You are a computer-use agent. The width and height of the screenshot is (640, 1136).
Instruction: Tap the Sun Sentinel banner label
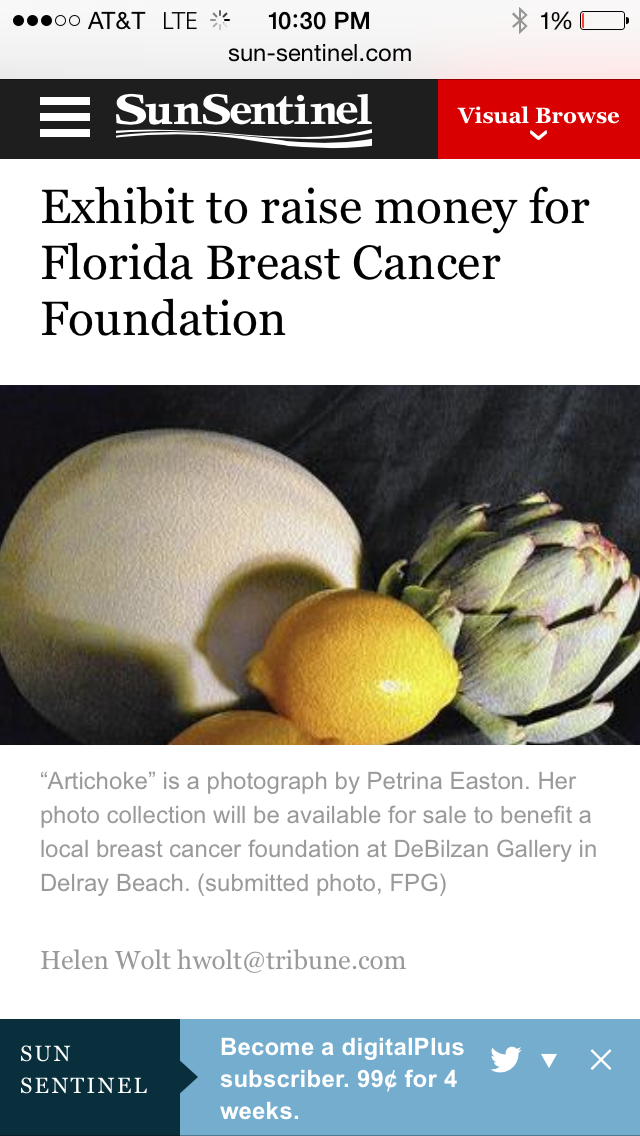(84, 1069)
